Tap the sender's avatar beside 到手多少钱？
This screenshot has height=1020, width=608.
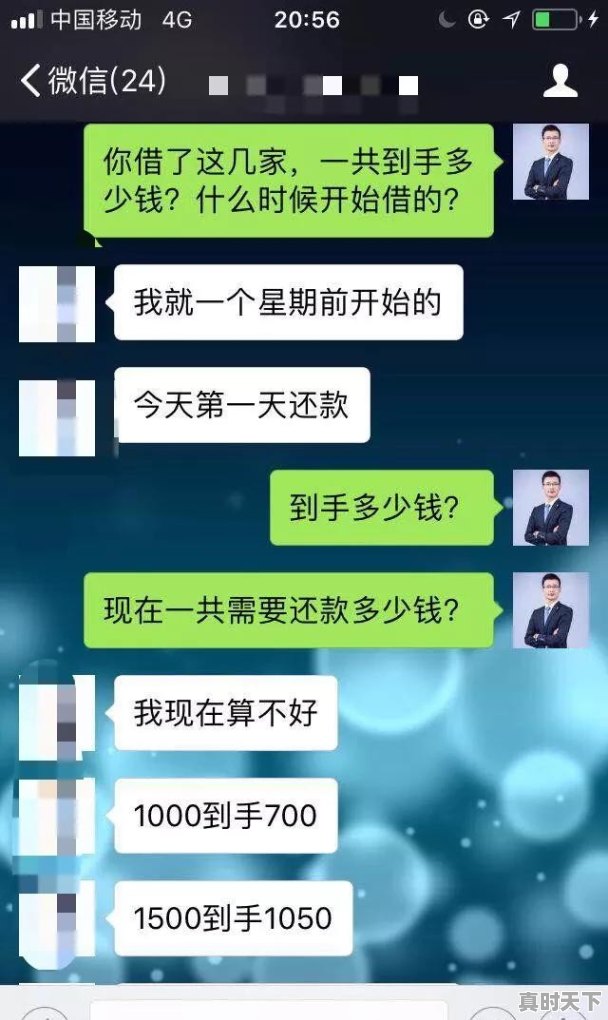(550, 508)
